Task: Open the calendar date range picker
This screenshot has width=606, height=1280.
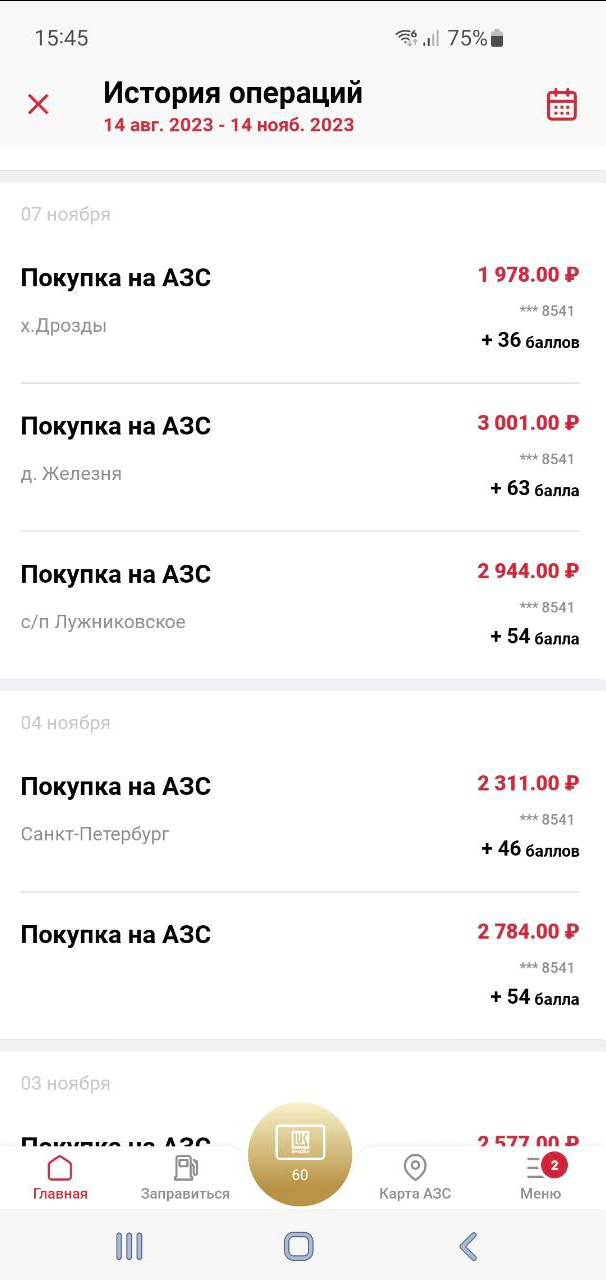Action: click(x=561, y=104)
